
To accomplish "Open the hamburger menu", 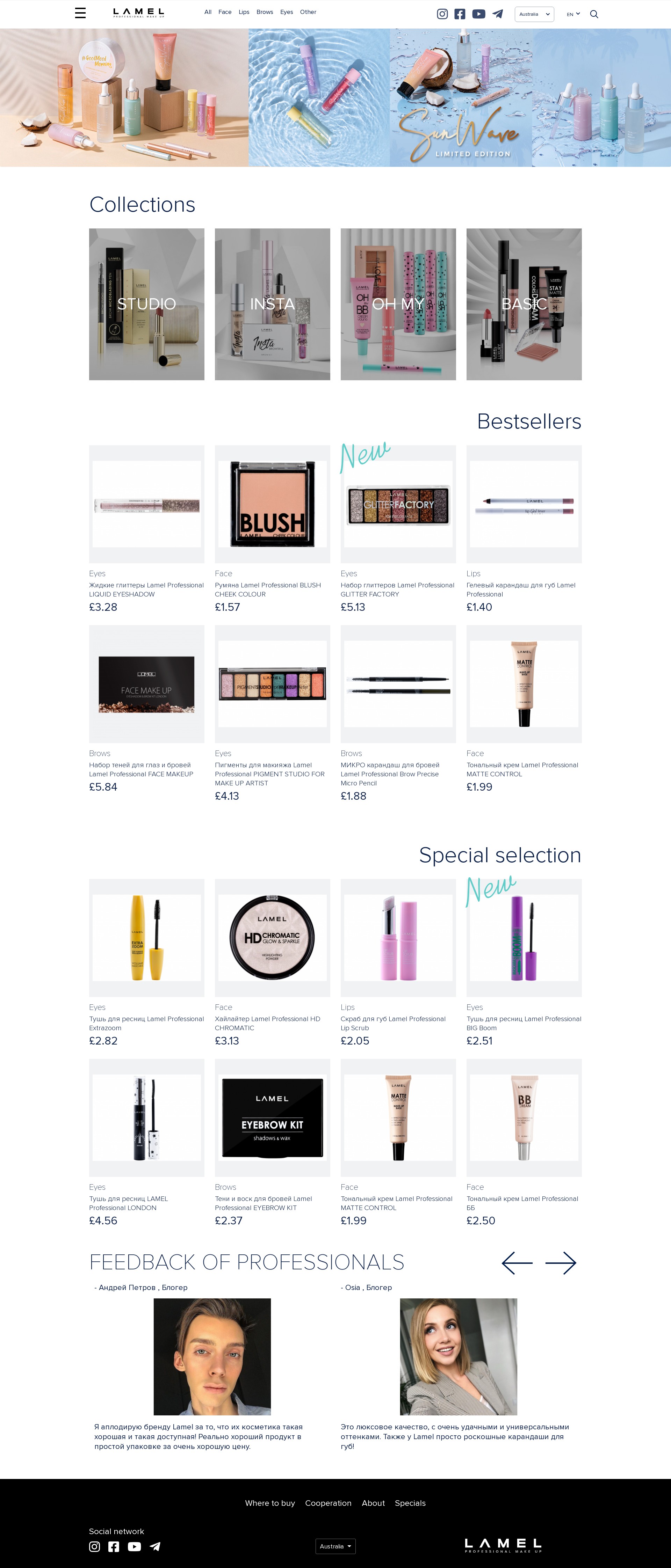I will (x=80, y=13).
